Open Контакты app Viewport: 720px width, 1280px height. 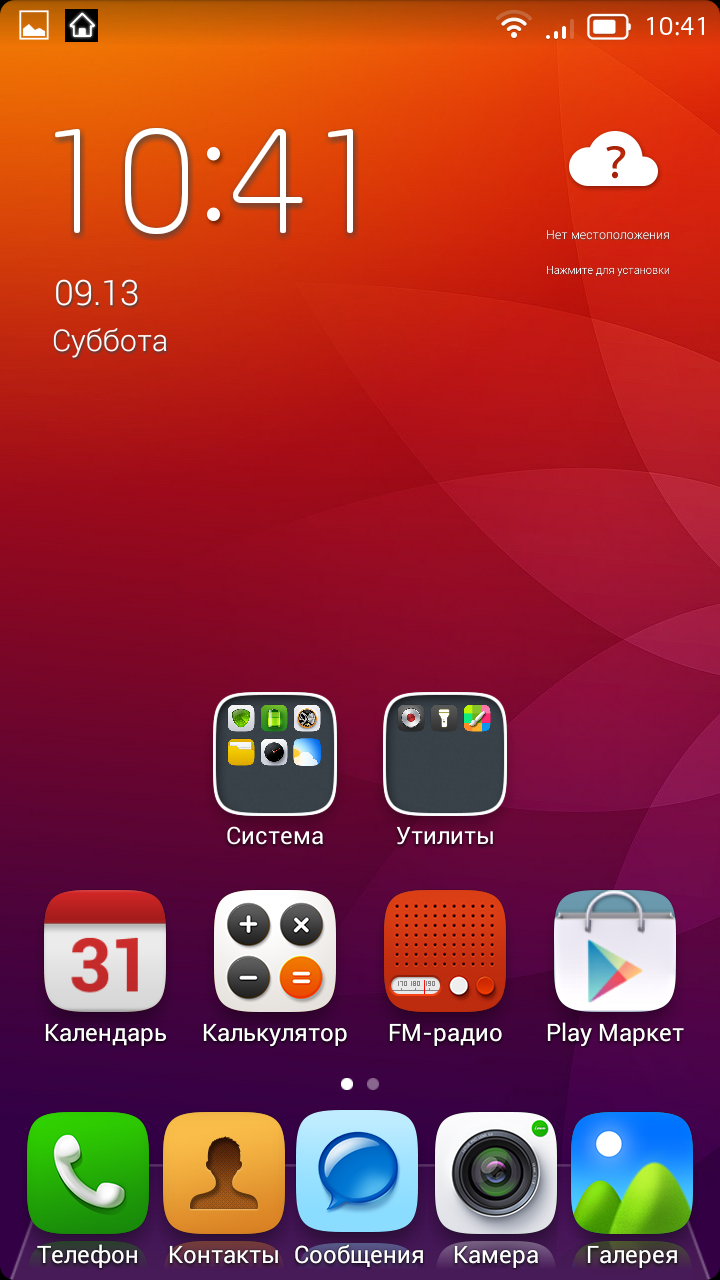click(223, 1172)
